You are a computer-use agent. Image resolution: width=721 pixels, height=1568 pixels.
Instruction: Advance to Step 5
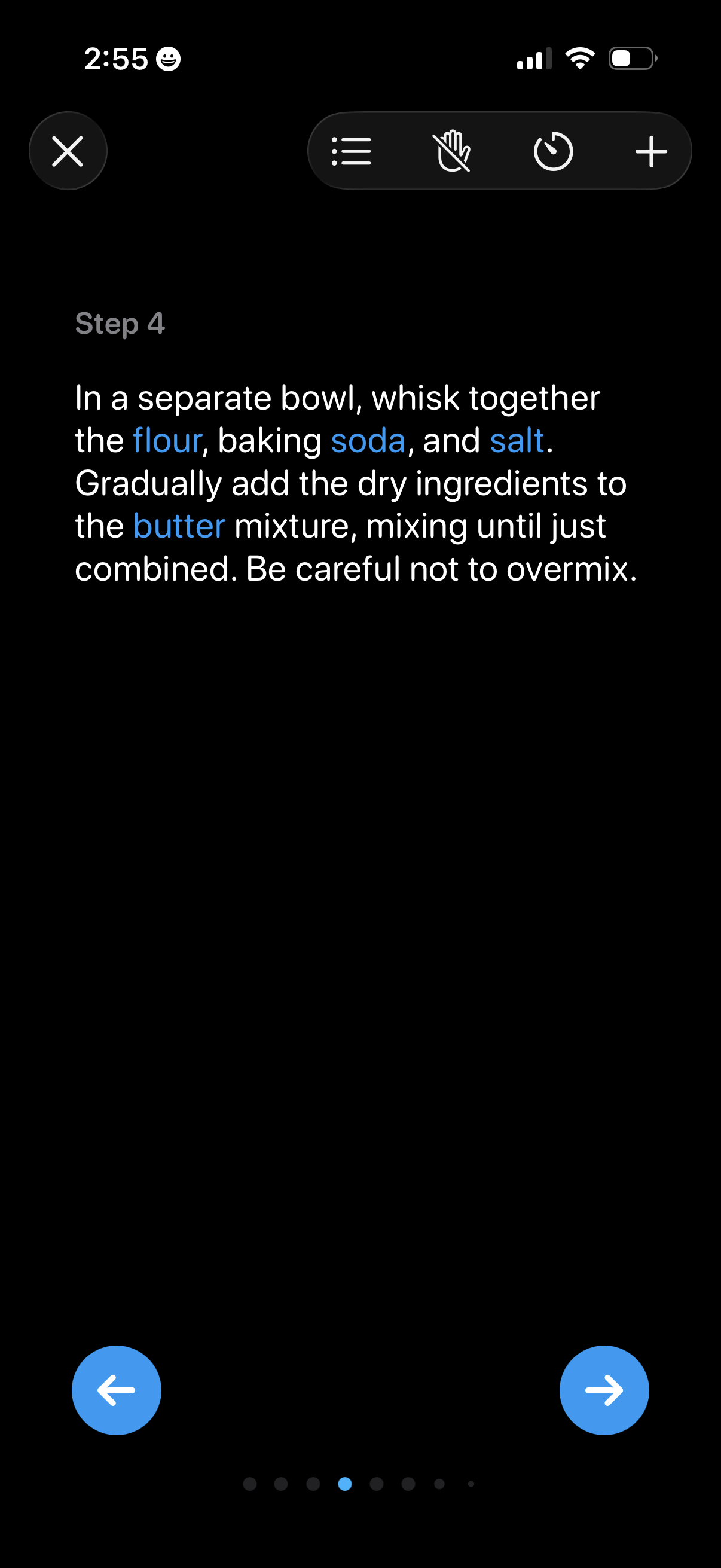pos(604,1390)
